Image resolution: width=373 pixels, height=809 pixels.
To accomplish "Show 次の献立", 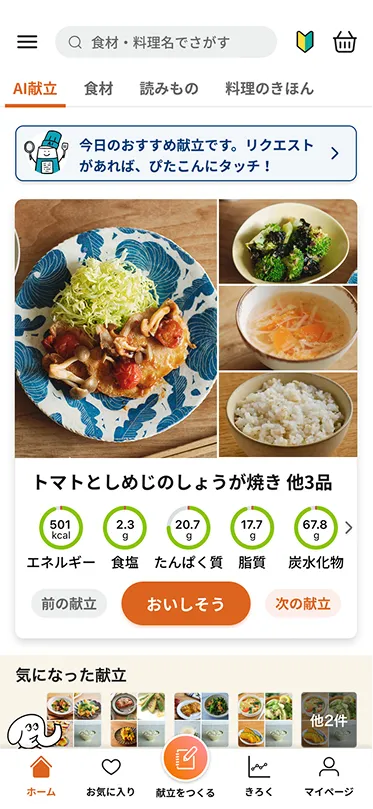I will 303,604.
